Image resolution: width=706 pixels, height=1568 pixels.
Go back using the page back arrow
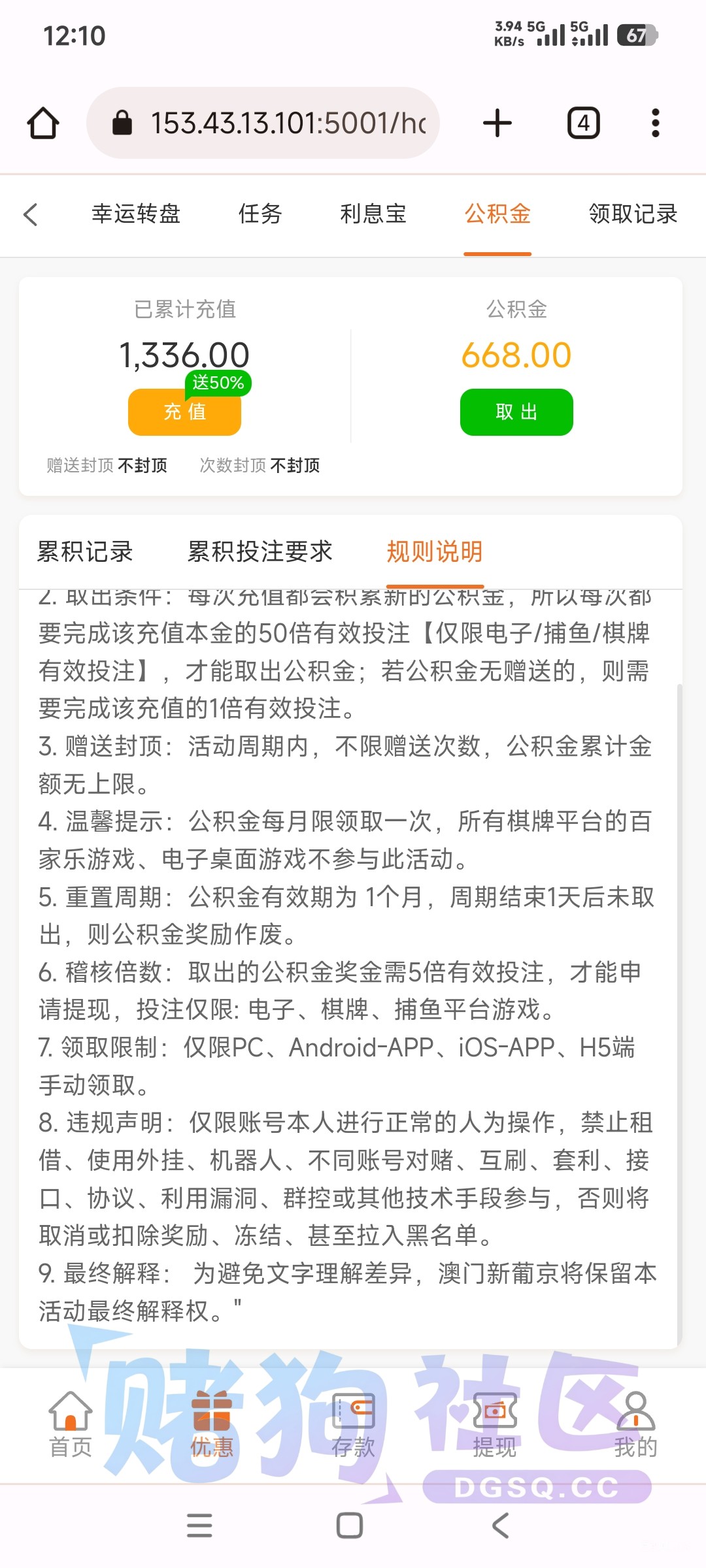30,214
